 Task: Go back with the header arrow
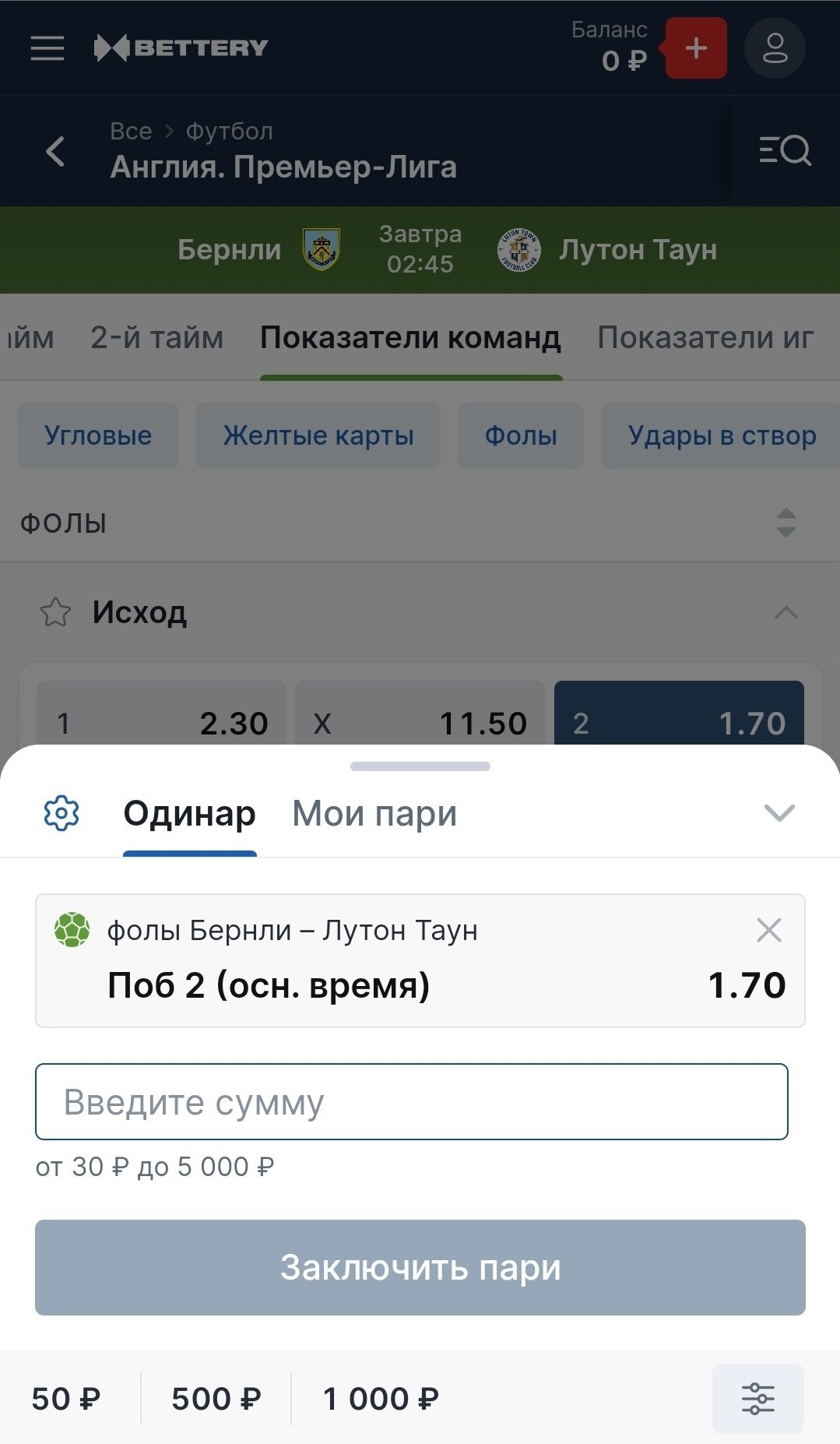pyautogui.click(x=55, y=151)
